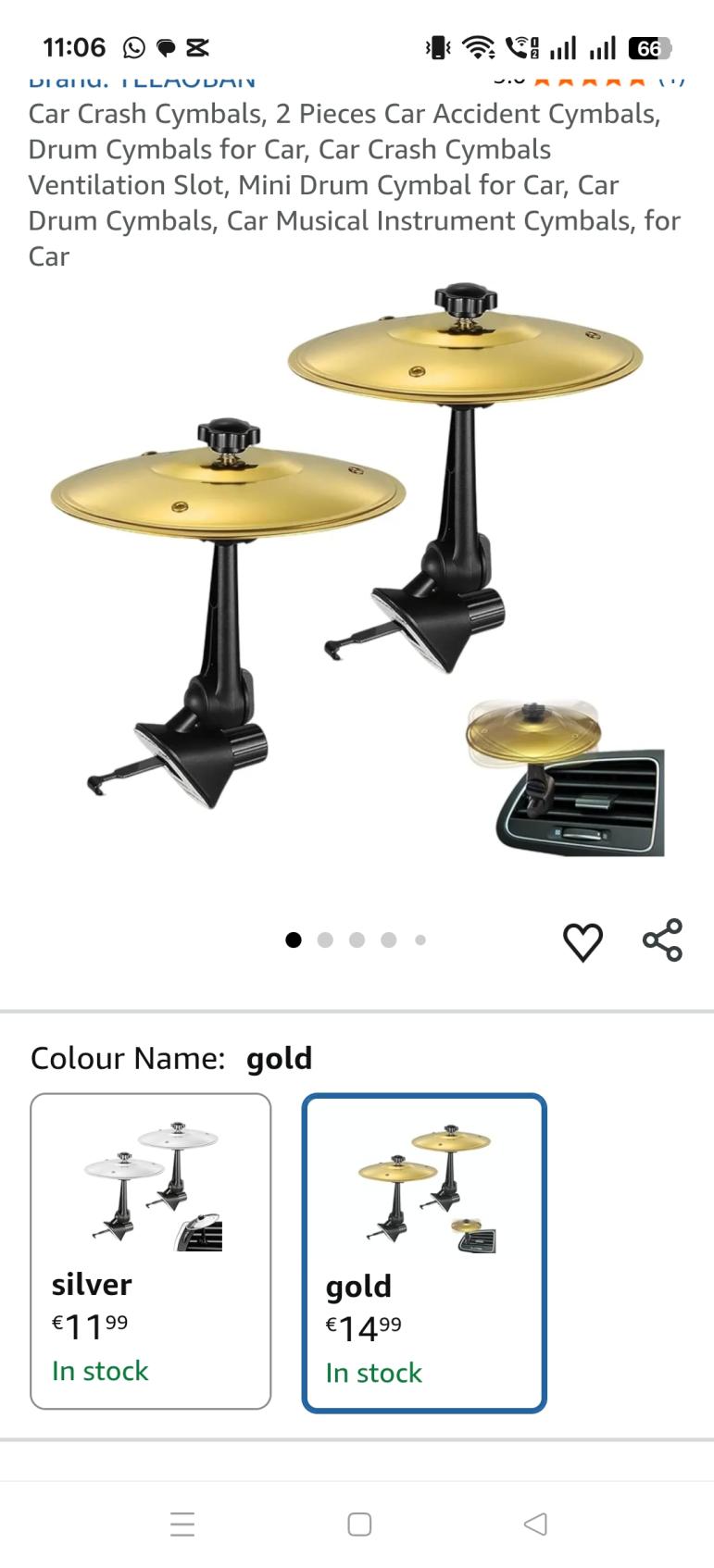Add this product to the wish list
Screen dimensions: 714x1568
pos(582,942)
